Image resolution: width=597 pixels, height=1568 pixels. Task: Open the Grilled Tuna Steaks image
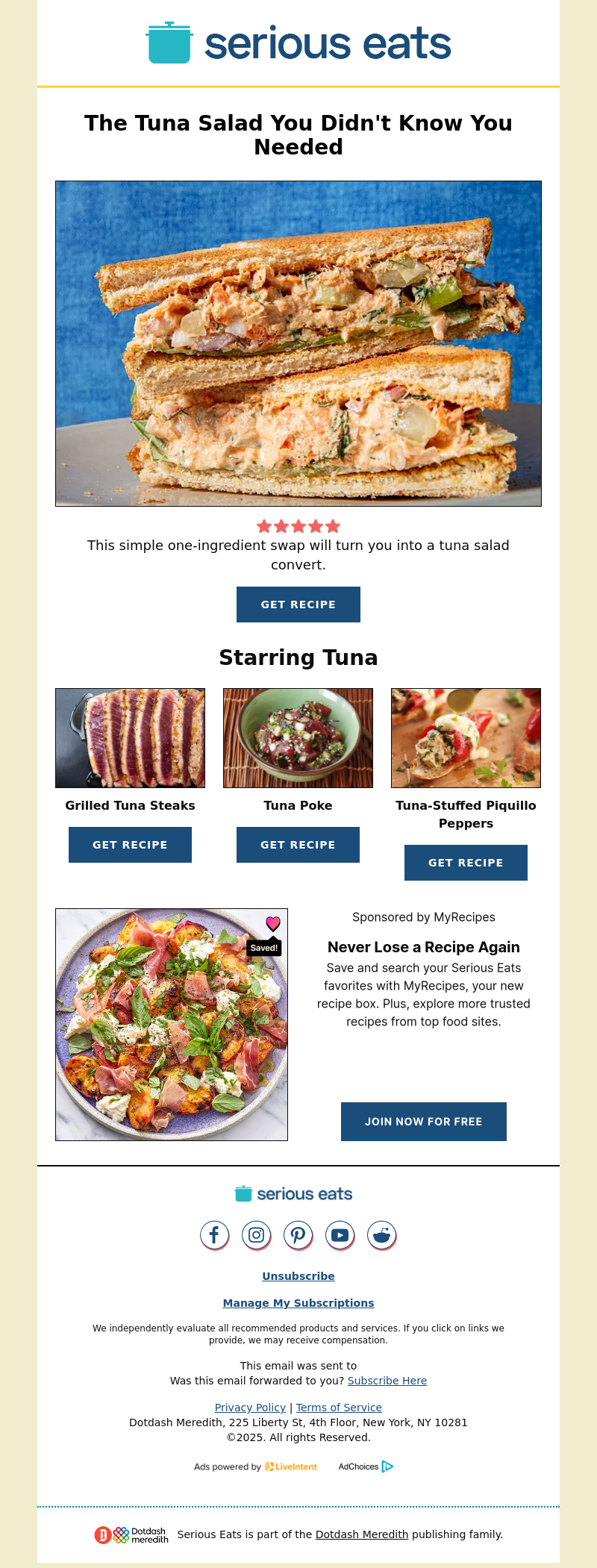pyautogui.click(x=130, y=738)
